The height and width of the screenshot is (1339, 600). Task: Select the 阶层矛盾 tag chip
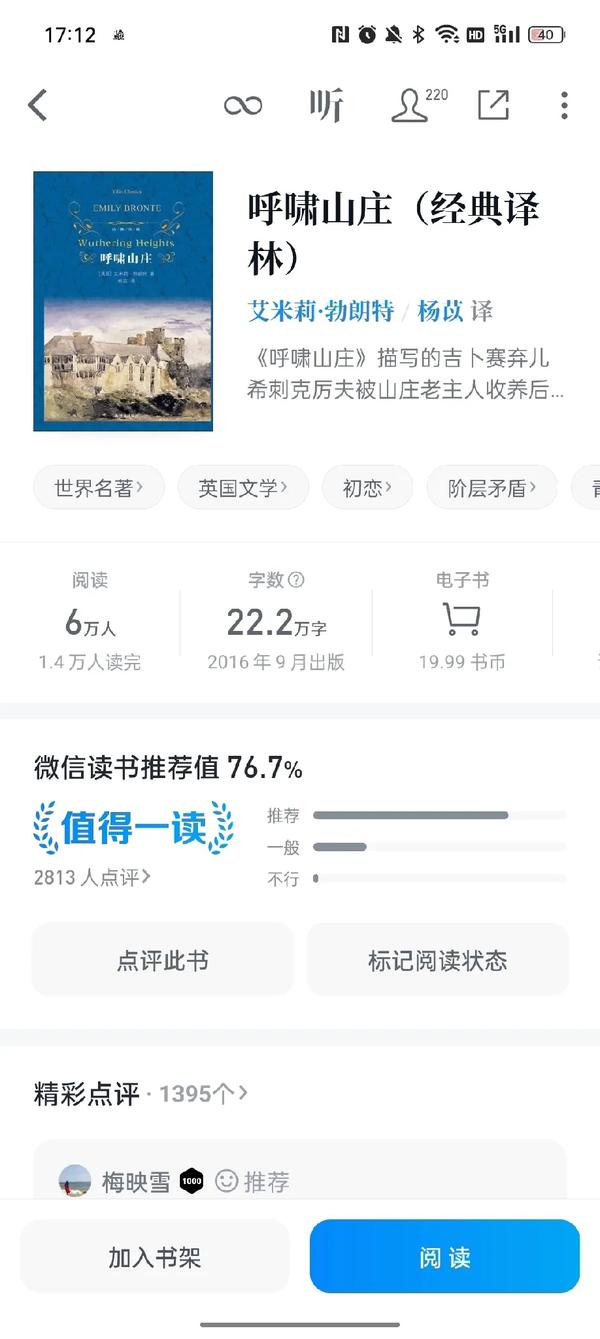pyautogui.click(x=491, y=488)
